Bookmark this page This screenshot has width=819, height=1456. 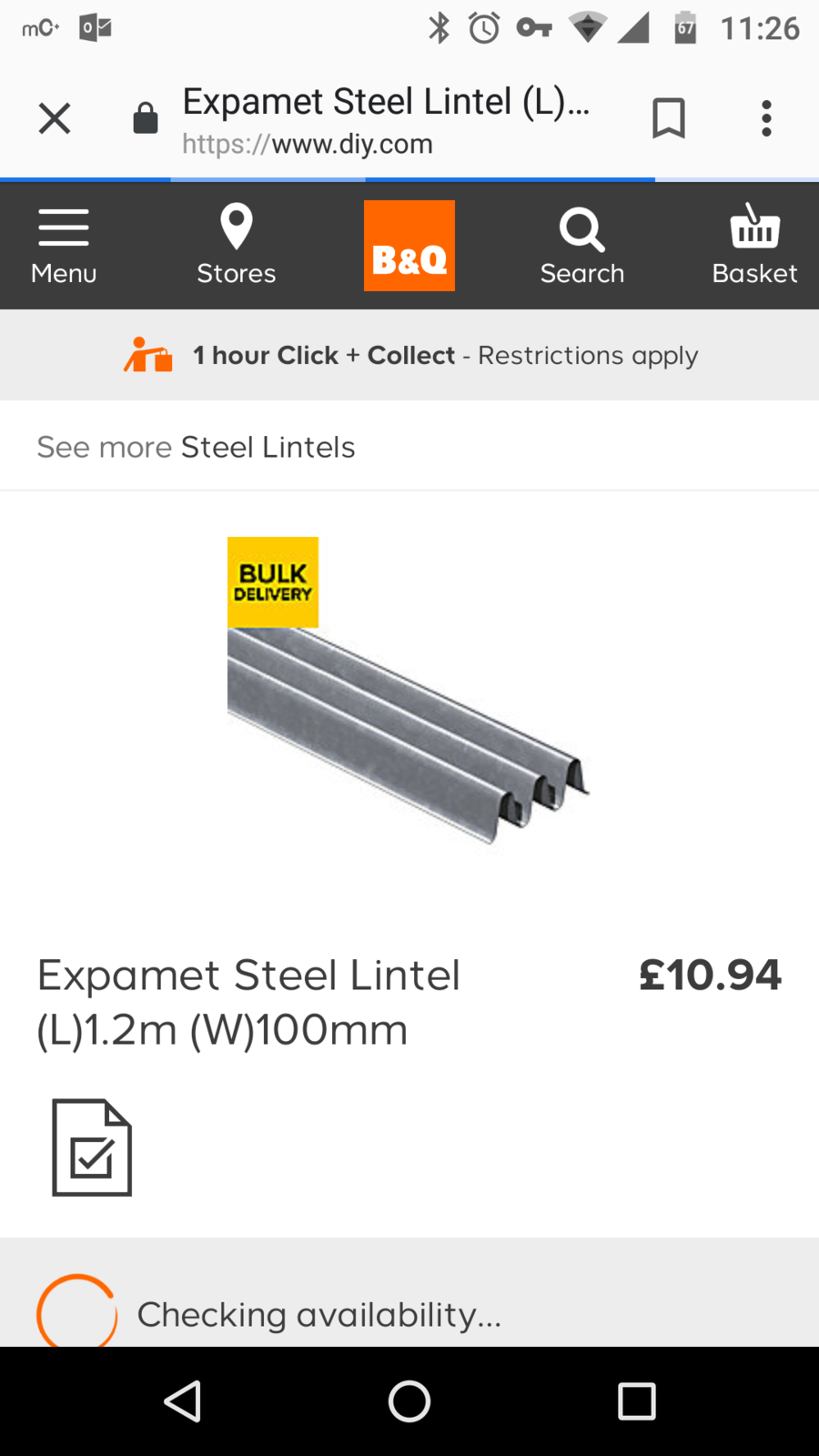tap(669, 118)
